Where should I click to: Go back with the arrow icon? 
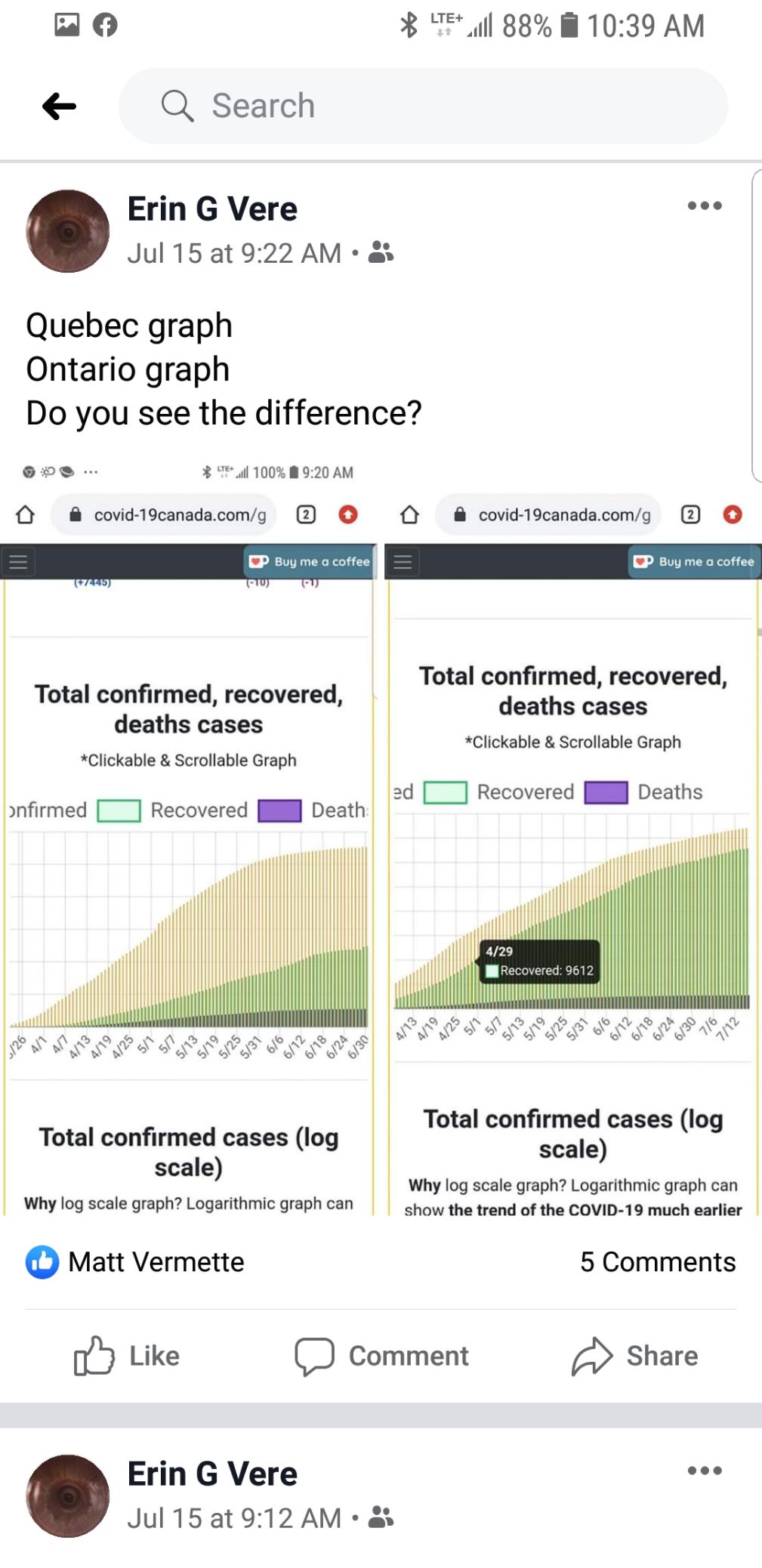point(59,106)
